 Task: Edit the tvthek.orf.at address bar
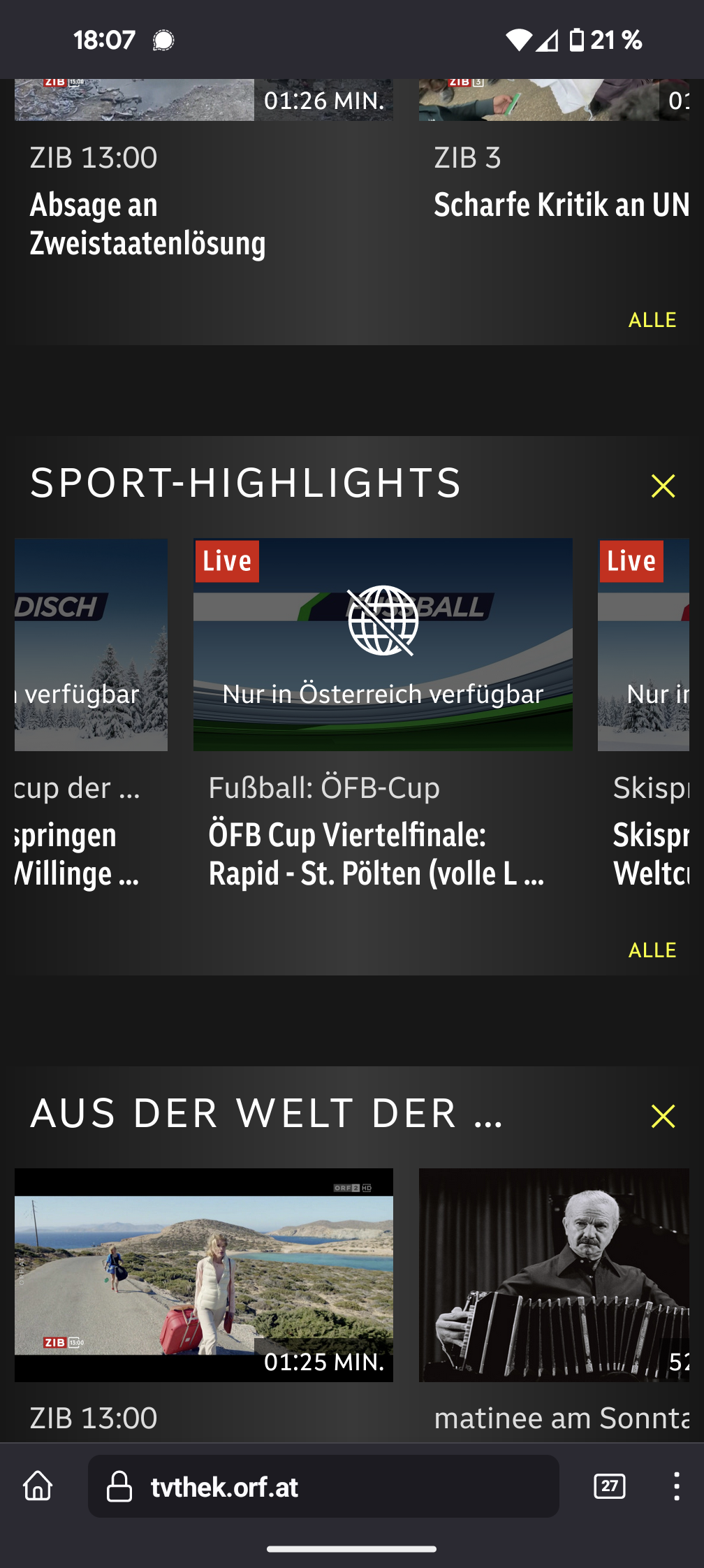coord(323,1486)
